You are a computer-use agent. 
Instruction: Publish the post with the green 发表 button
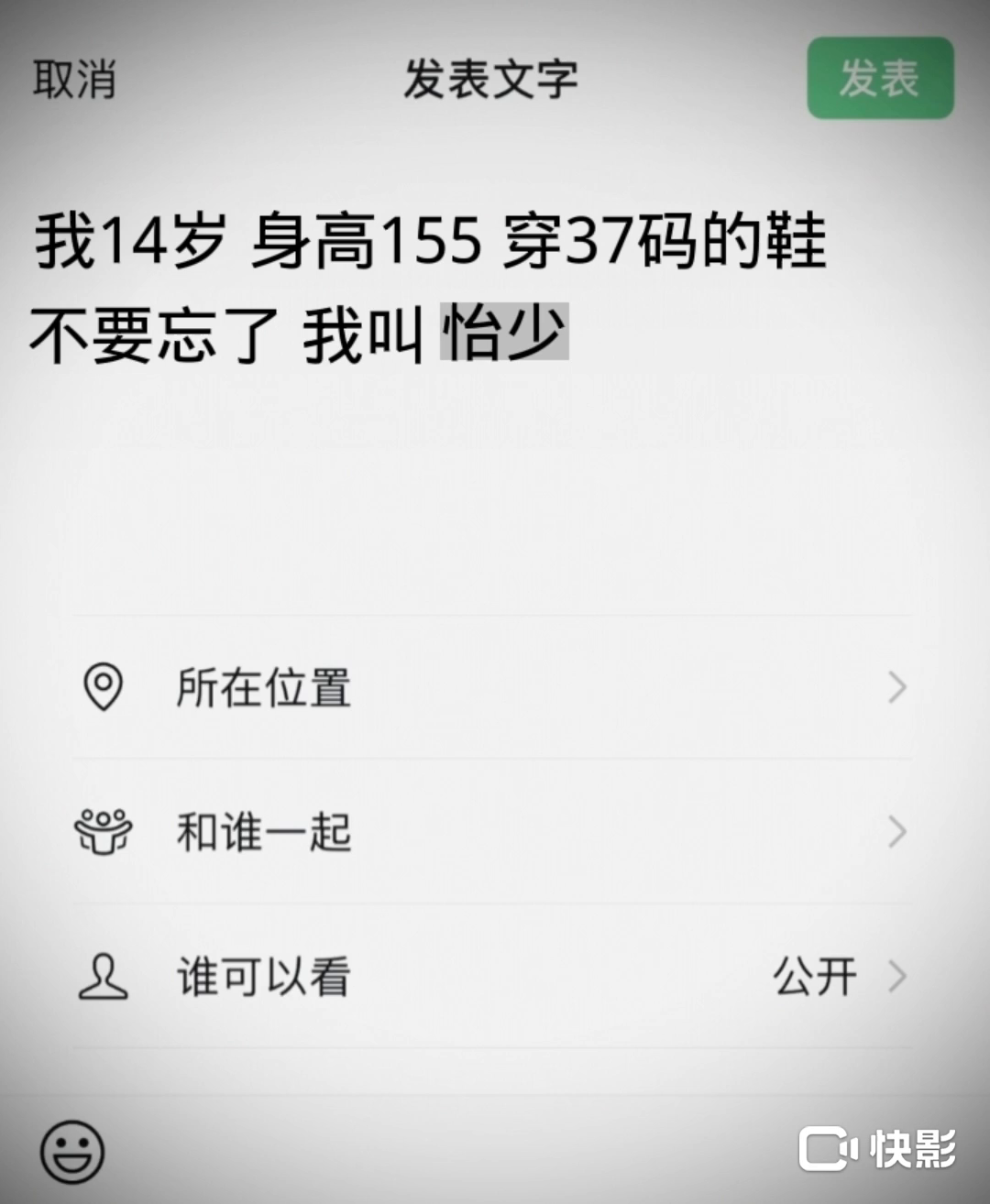(x=879, y=79)
